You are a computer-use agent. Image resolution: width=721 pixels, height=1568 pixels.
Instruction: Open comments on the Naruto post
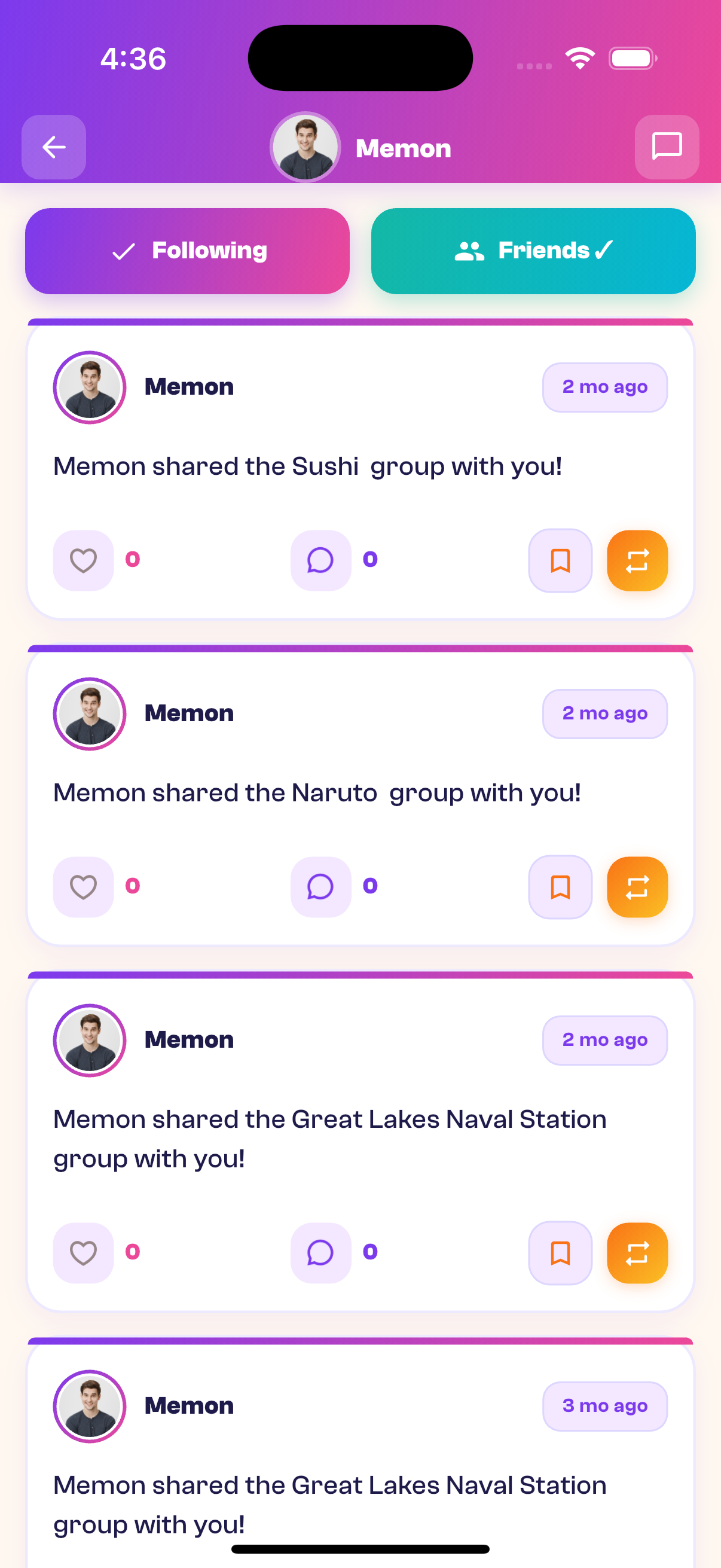click(x=320, y=886)
